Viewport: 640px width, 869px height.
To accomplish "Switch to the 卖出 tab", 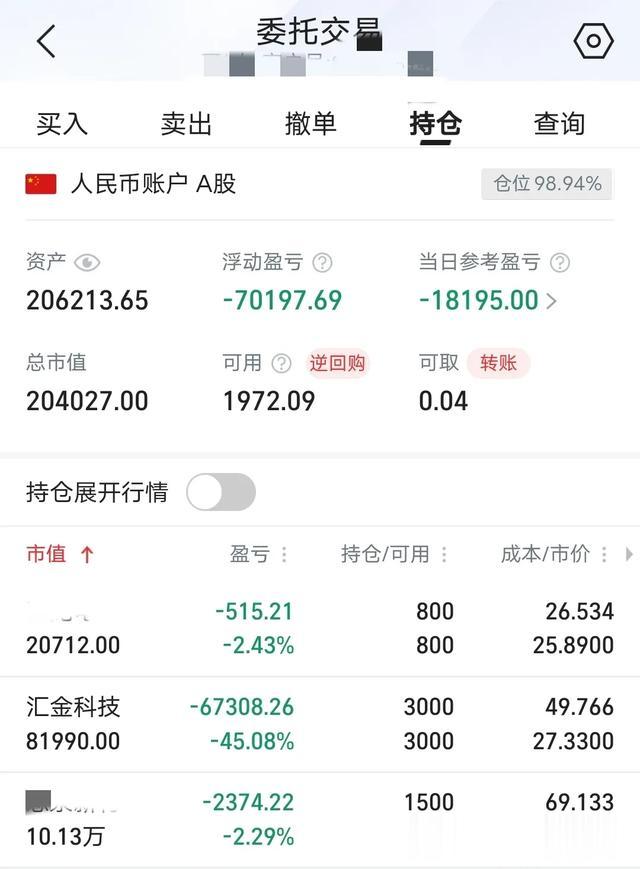I will pos(187,124).
